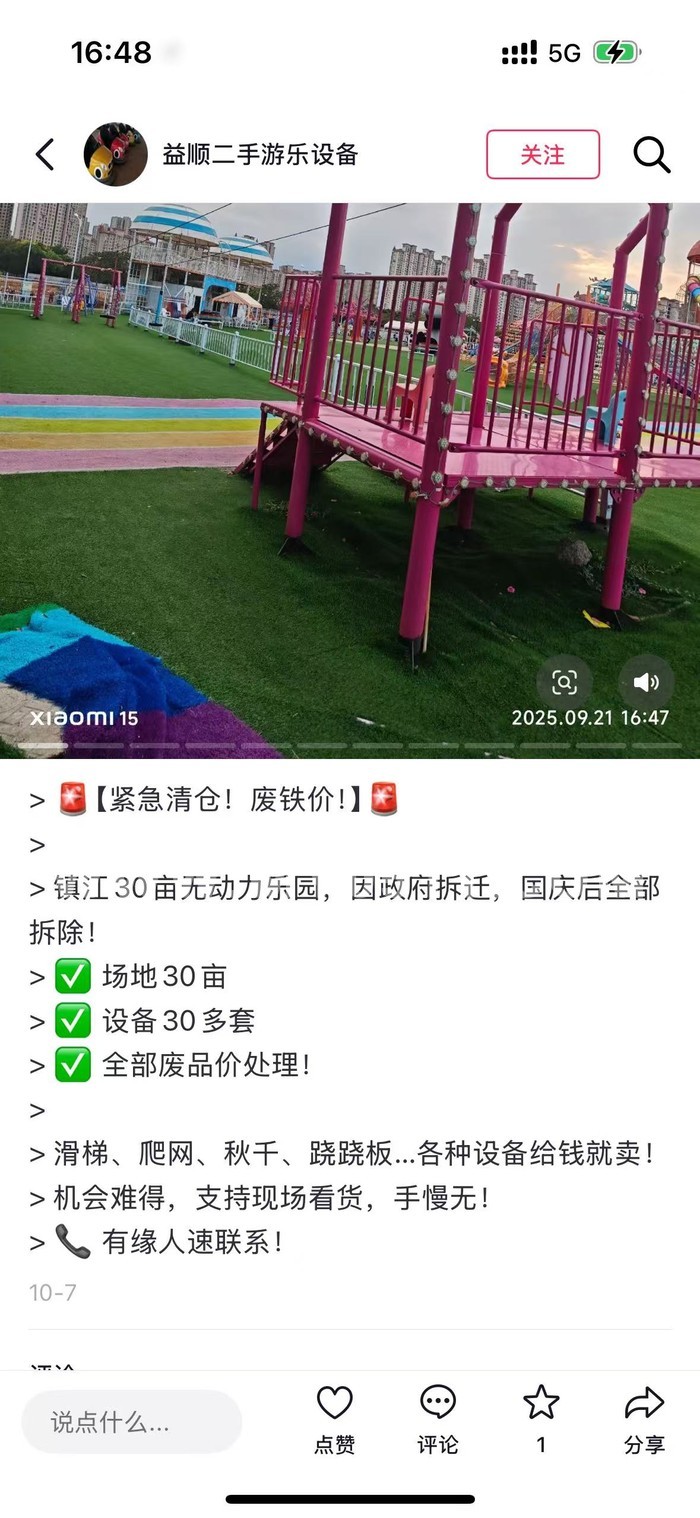Open the playground video in full view
Screen dimensions: 700x1518
coord(350,450)
